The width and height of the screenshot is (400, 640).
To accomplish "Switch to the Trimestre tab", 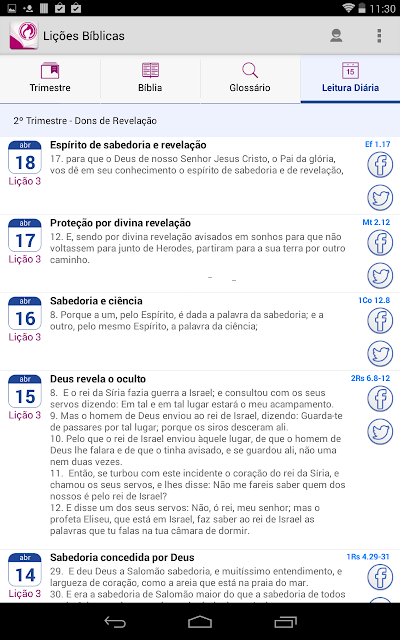I will coord(50,78).
